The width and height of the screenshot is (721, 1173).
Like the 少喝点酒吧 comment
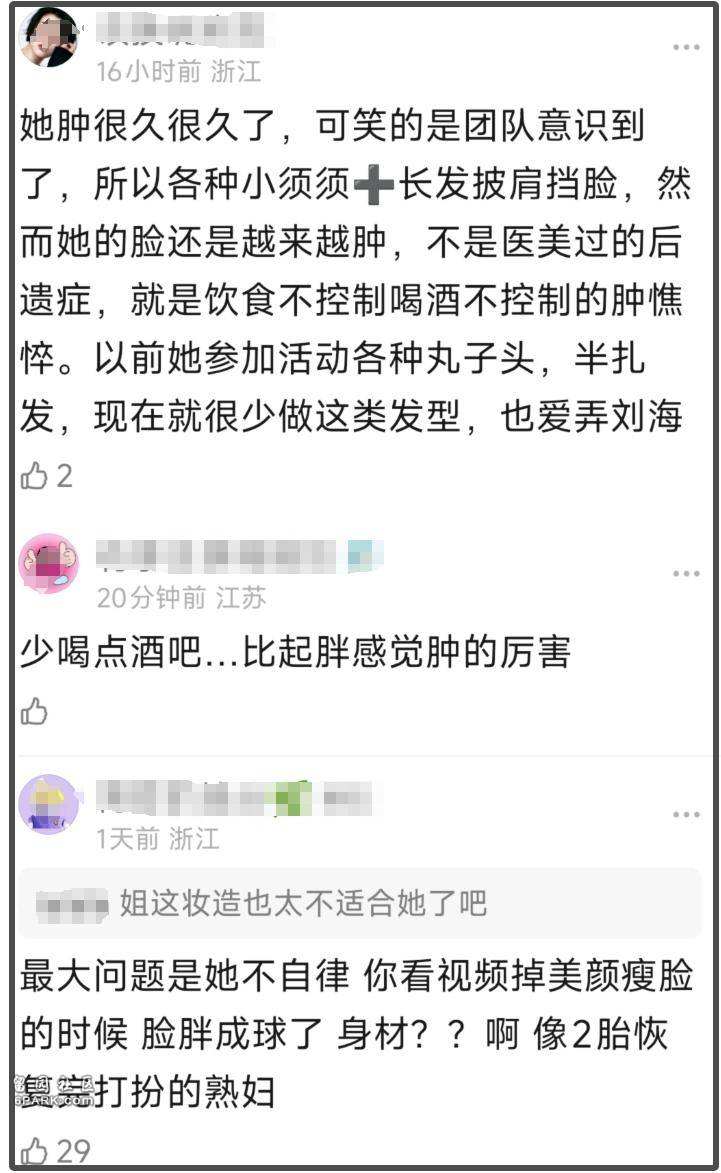(x=35, y=711)
